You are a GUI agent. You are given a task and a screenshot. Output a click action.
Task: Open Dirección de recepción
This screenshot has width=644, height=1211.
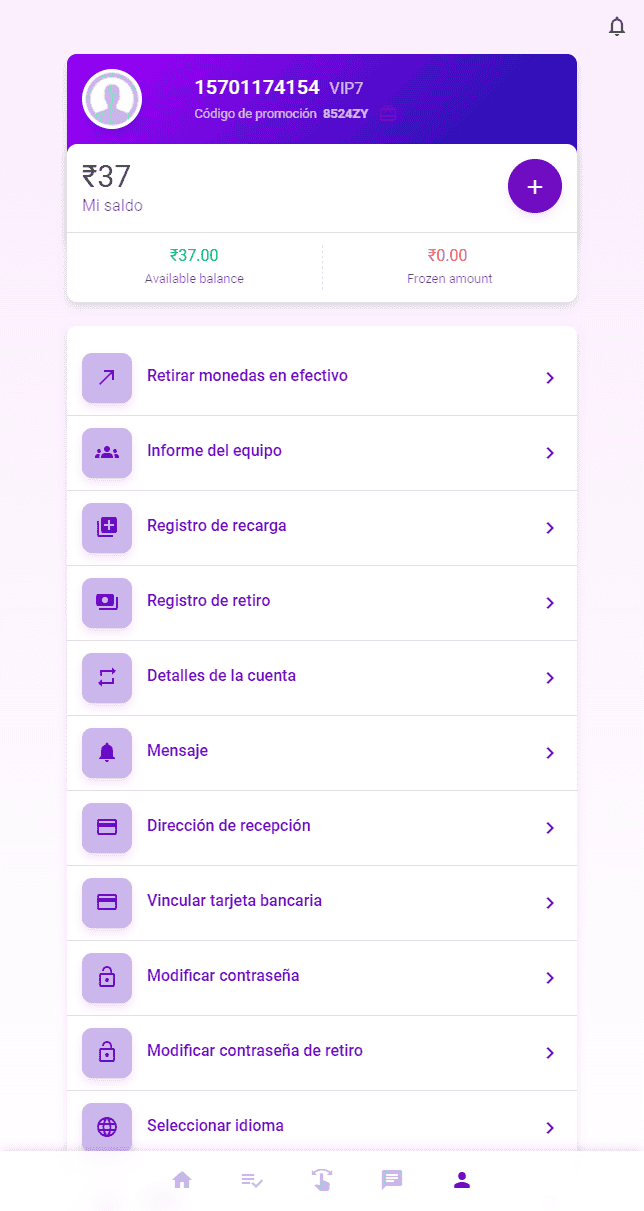[321, 827]
